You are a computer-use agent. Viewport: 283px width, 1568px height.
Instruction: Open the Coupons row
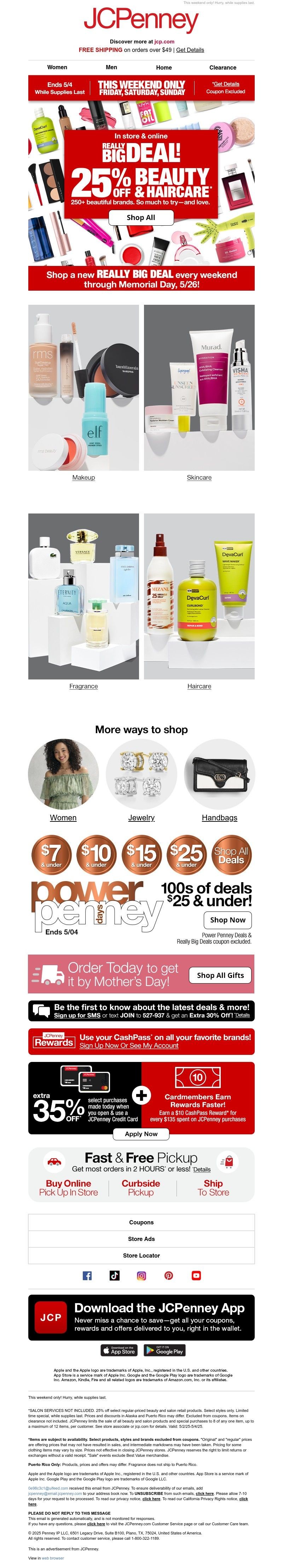[141, 1222]
